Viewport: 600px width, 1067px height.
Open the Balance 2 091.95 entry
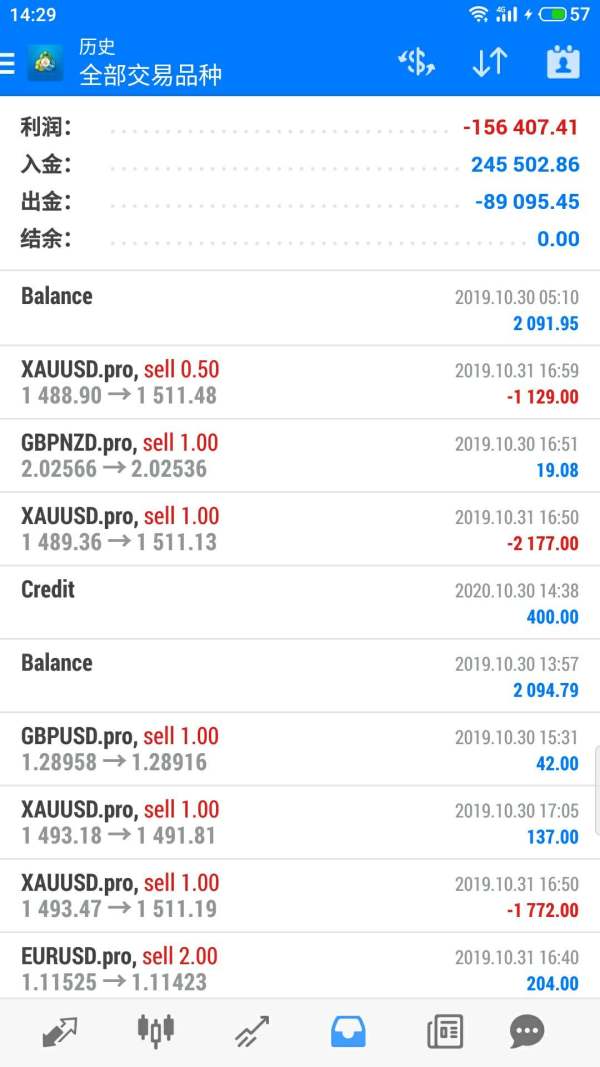300,309
